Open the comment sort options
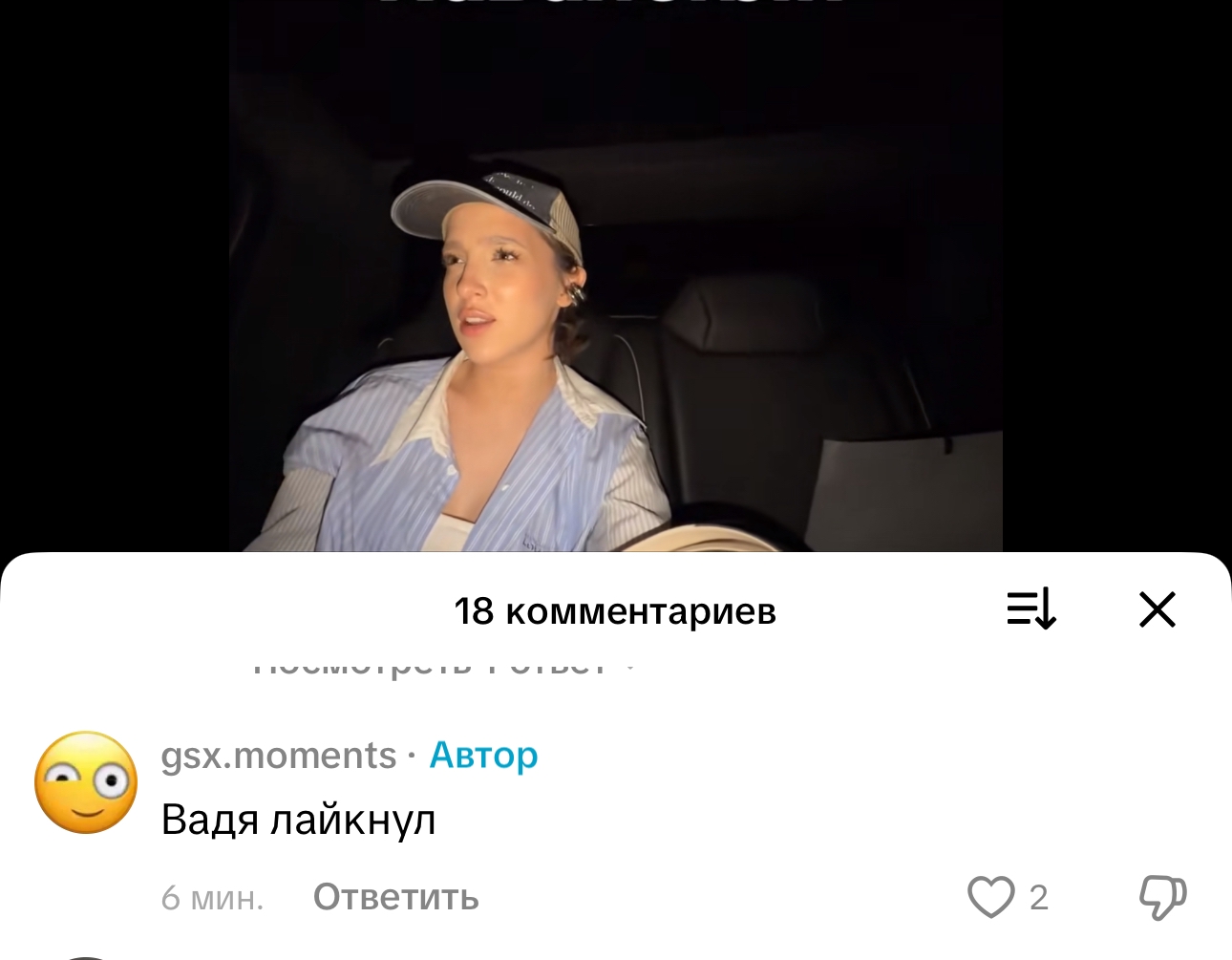Viewport: 1232px width, 960px height. point(1031,609)
